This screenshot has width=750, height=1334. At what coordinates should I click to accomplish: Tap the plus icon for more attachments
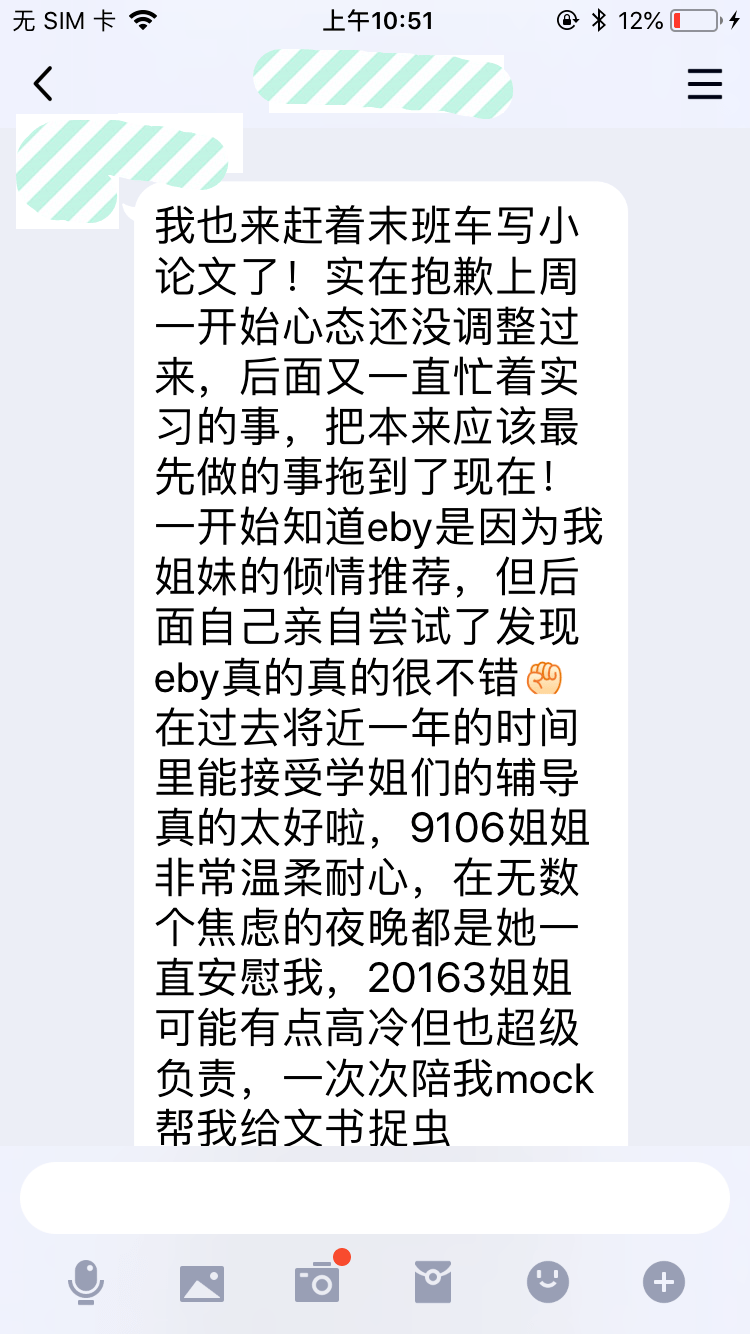point(662,1281)
